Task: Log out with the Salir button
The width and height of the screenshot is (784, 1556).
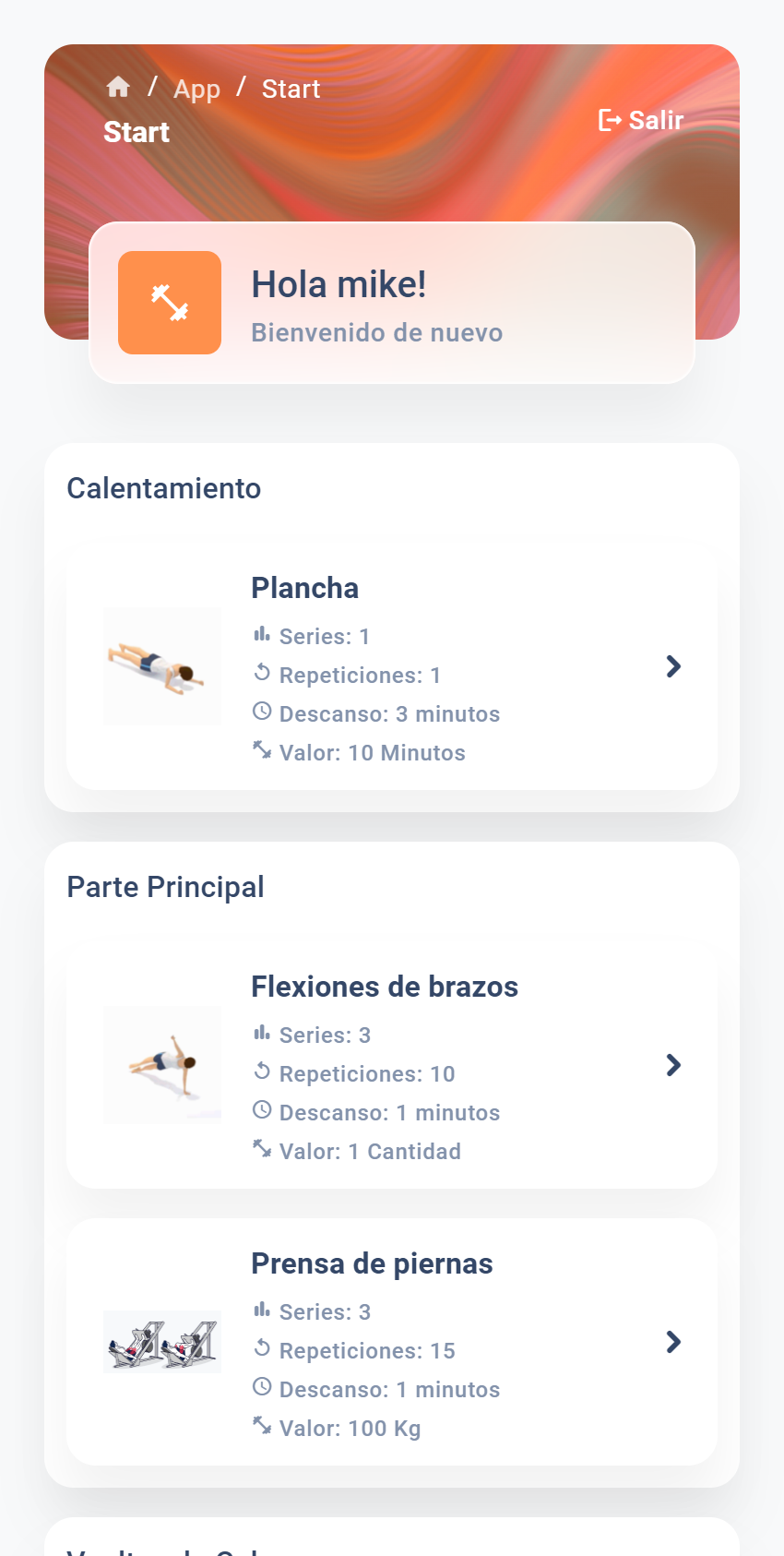Action: tap(641, 120)
